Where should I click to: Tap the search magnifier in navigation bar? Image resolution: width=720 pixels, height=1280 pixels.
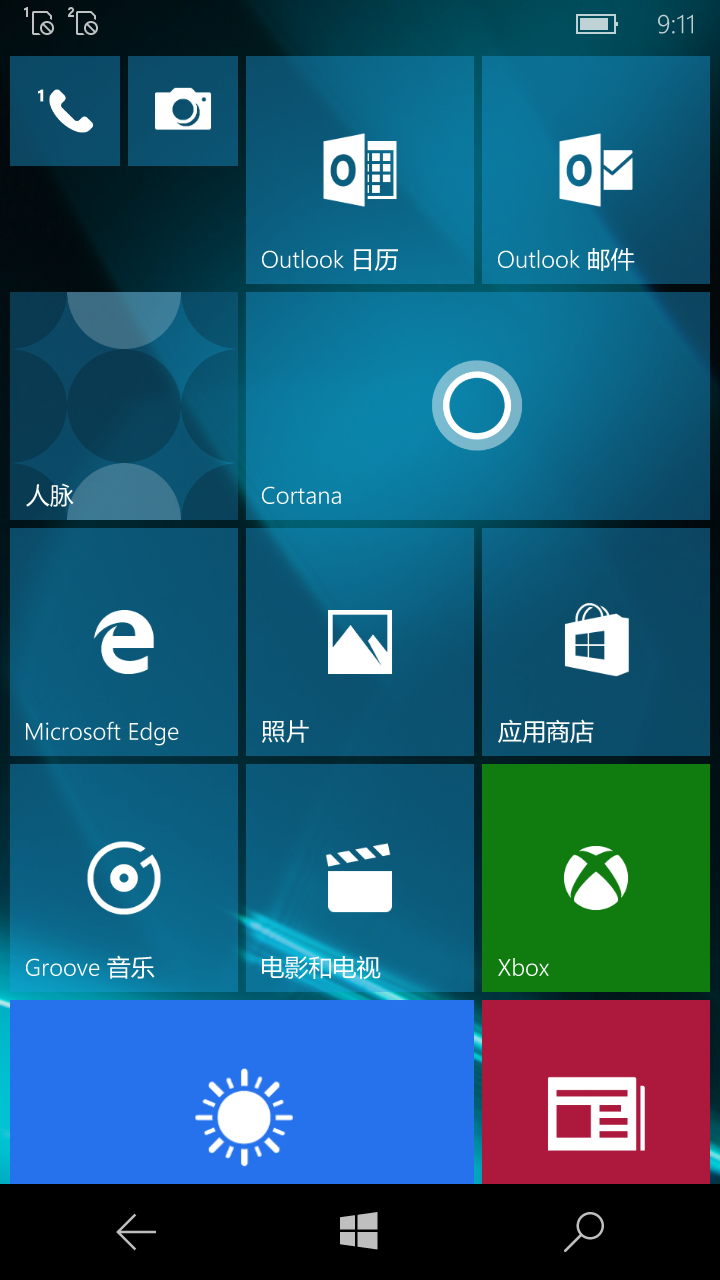(584, 1232)
